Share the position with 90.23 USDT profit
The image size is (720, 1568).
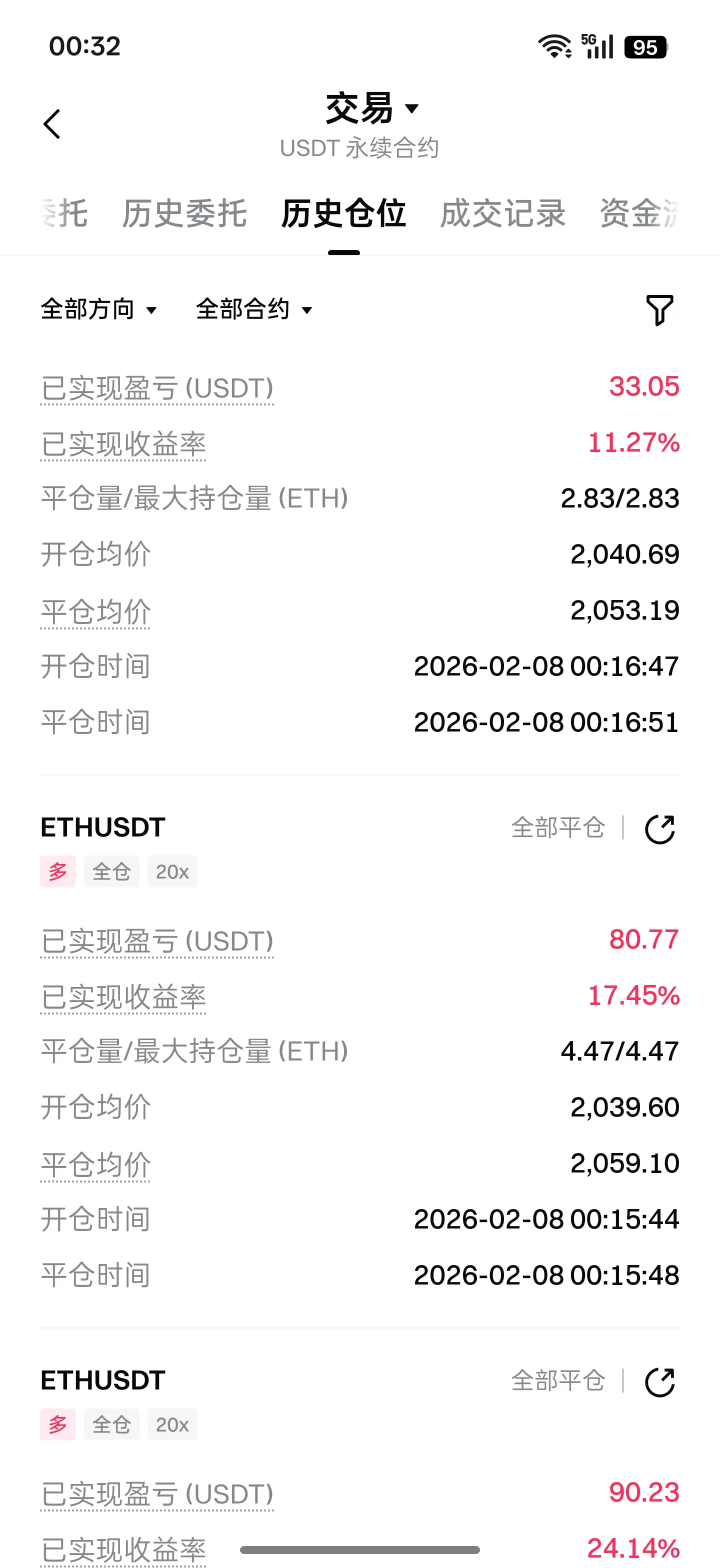(x=659, y=1381)
